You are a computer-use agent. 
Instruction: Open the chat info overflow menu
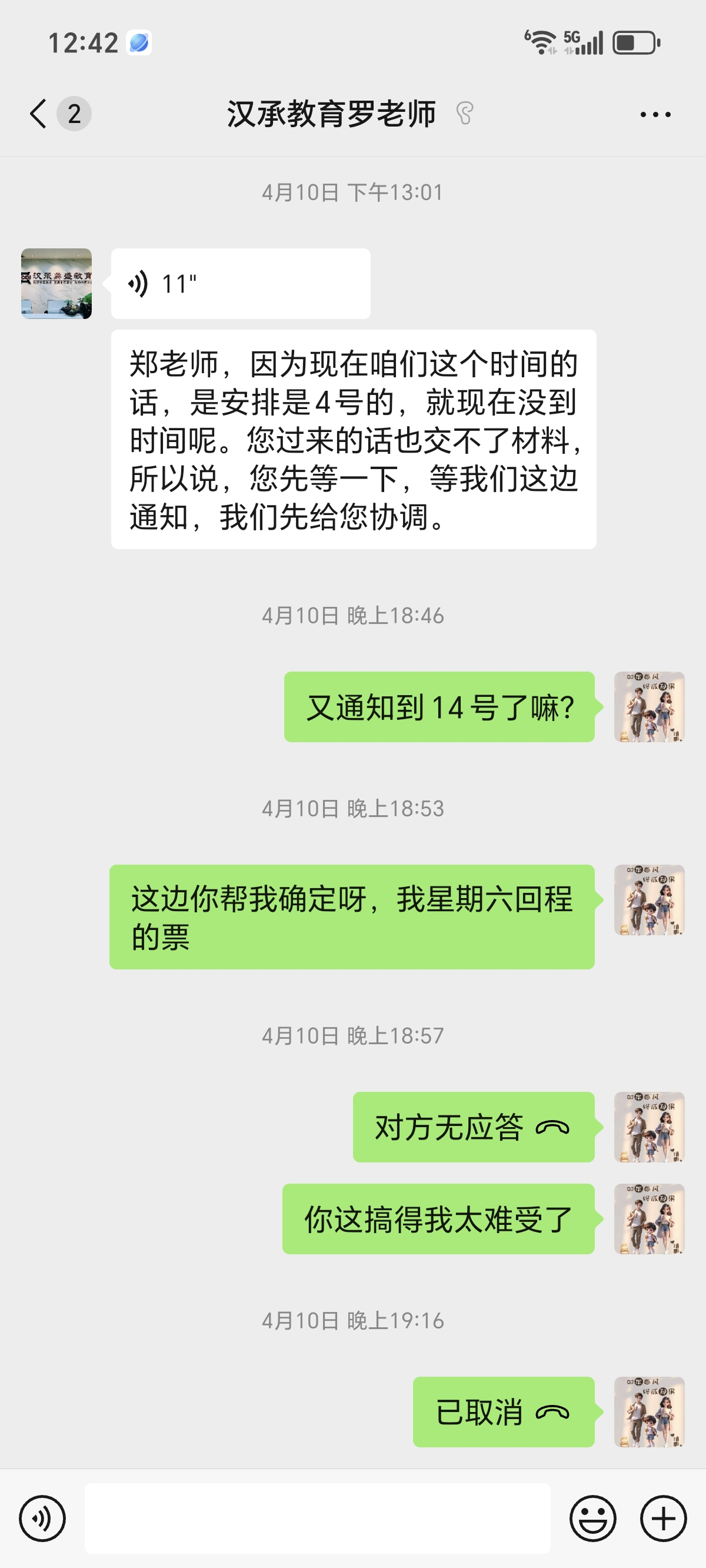pyautogui.click(x=655, y=114)
